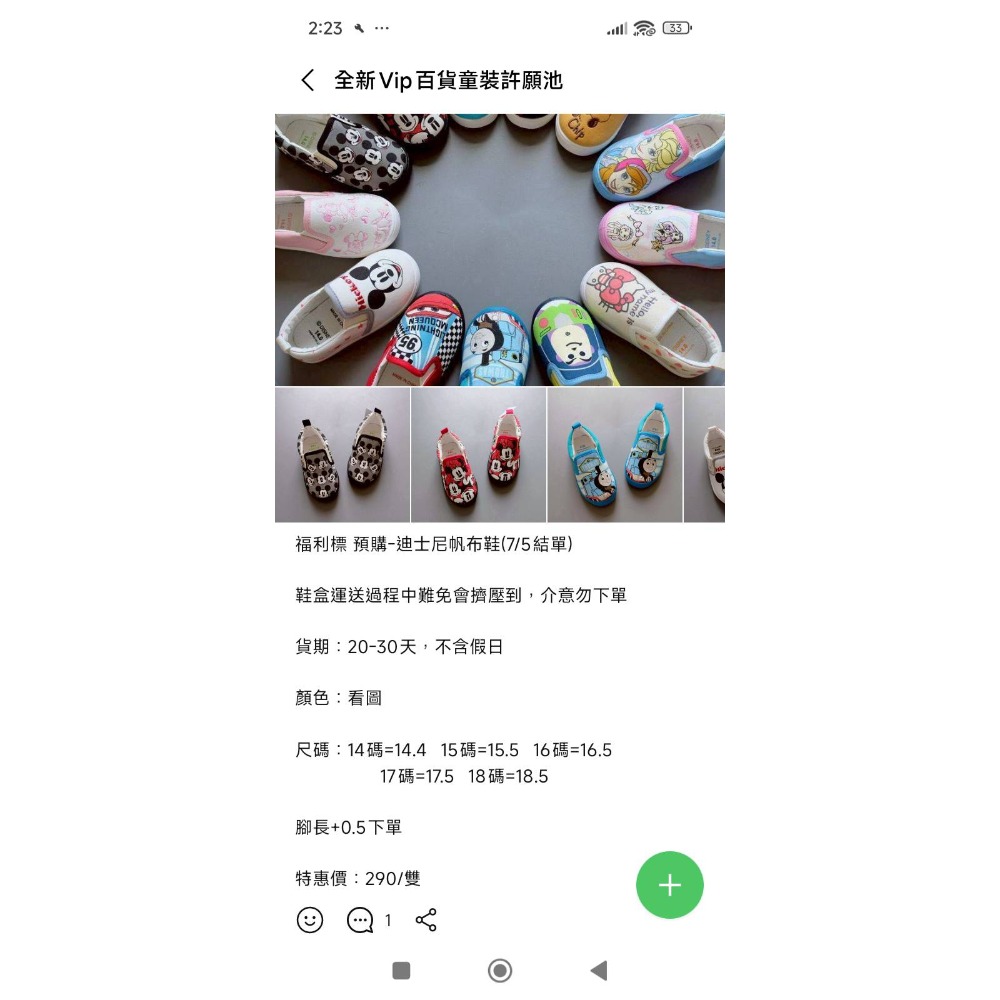This screenshot has height=1000, width=1000.
Task: Go to the home screen via the system home button
Action: (500, 971)
